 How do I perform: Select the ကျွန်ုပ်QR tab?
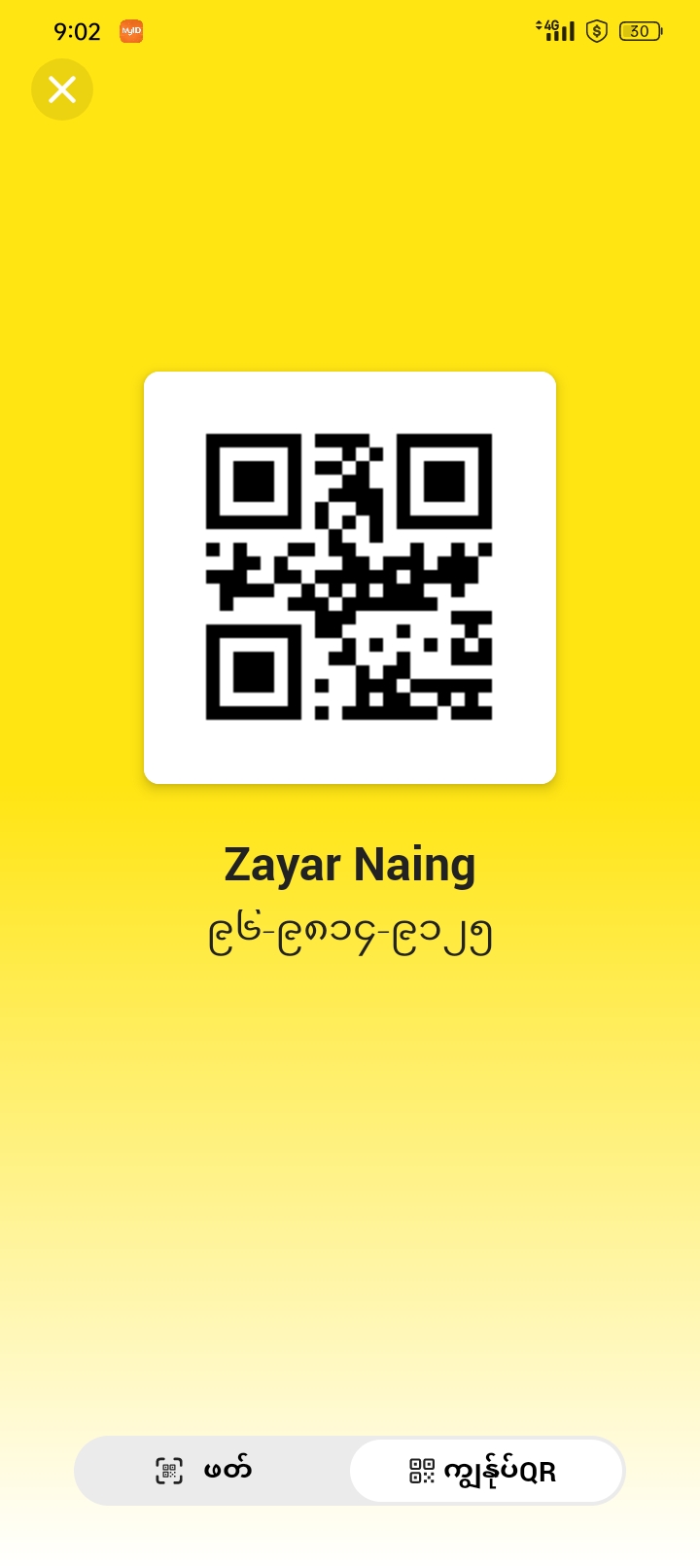point(485,1471)
